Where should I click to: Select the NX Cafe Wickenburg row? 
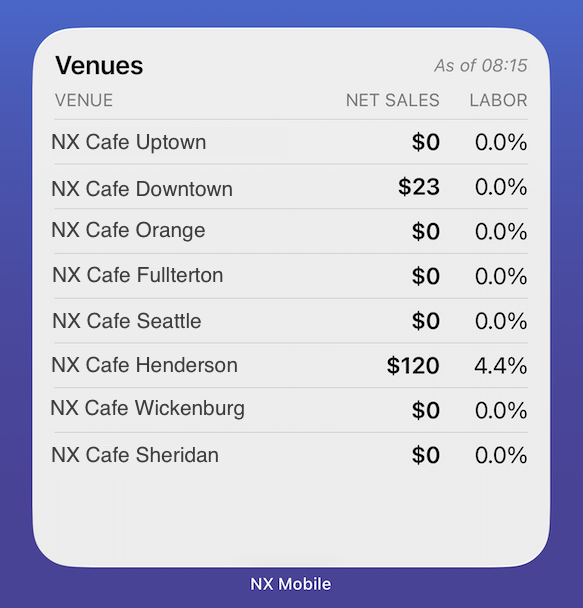click(x=291, y=410)
